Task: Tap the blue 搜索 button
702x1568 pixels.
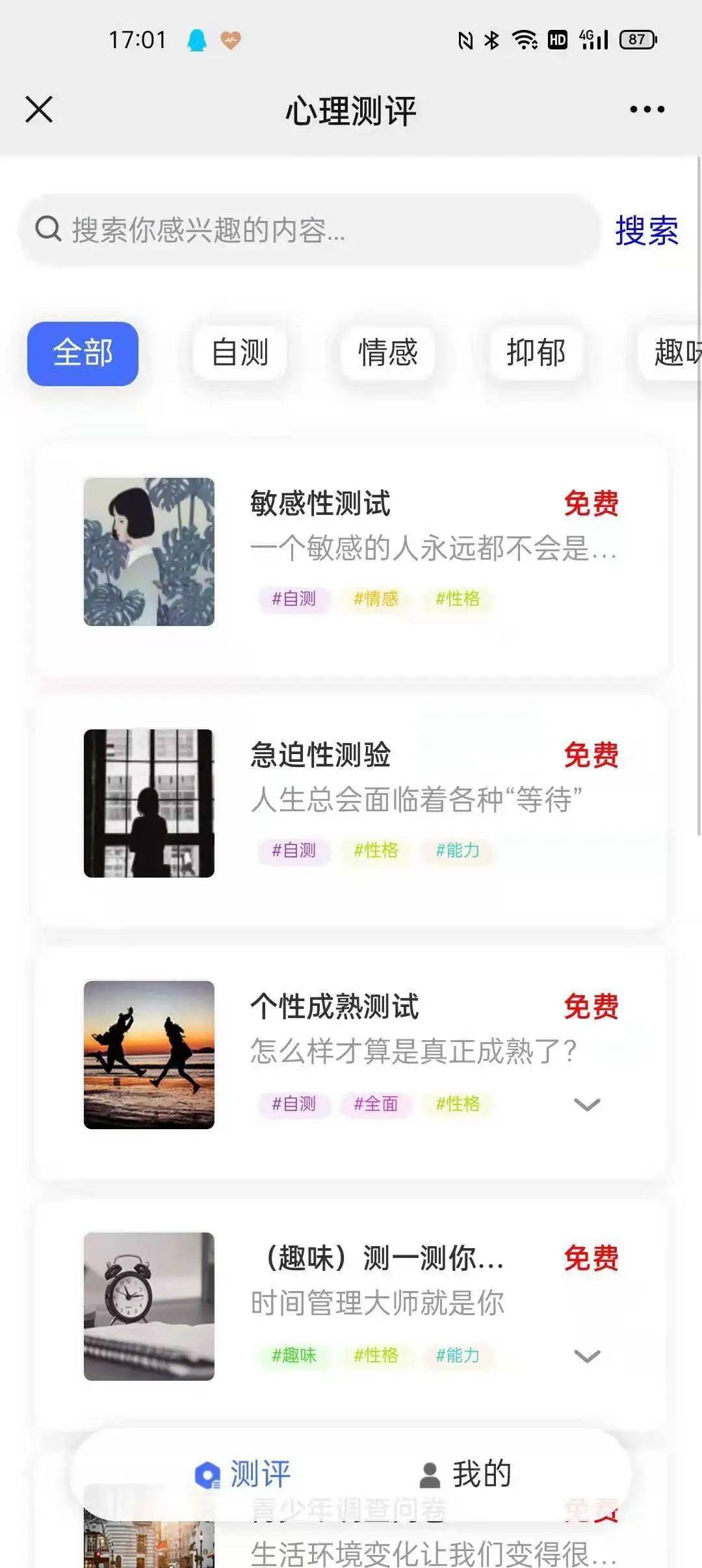Action: [x=646, y=230]
